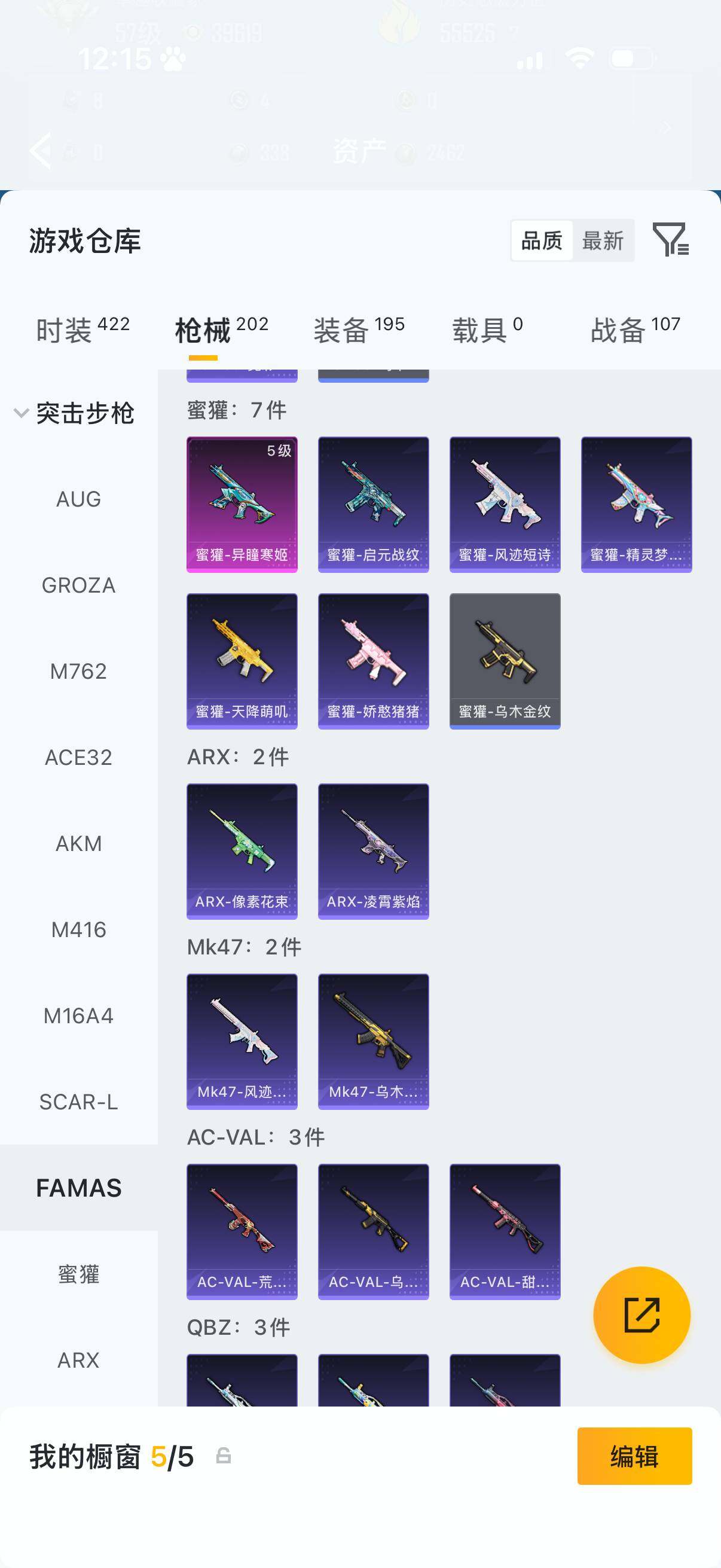This screenshot has width=721, height=1568.
Task: Tap the orange share floating button
Action: [641, 1315]
